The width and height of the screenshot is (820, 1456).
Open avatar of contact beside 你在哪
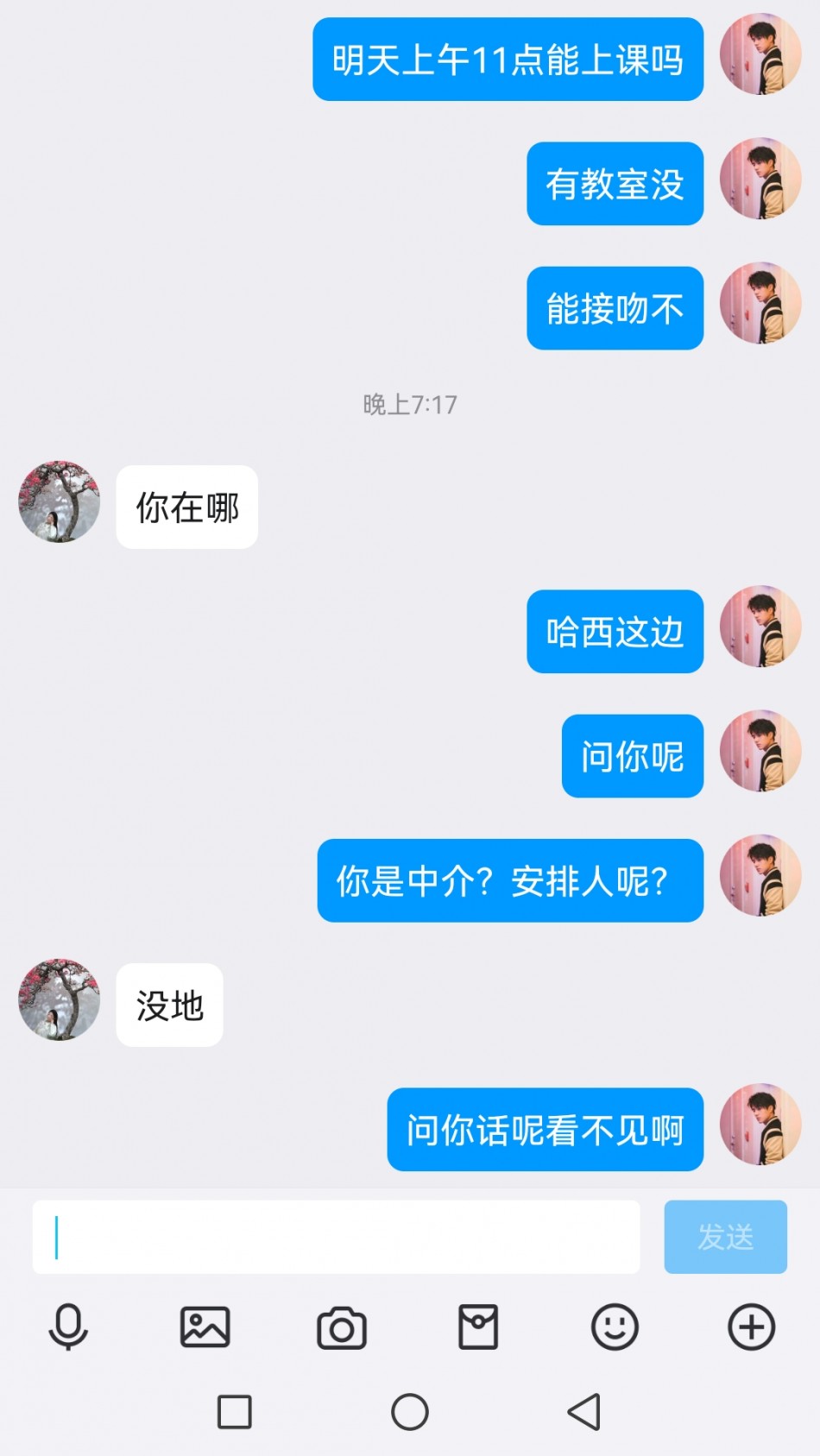tap(60, 501)
